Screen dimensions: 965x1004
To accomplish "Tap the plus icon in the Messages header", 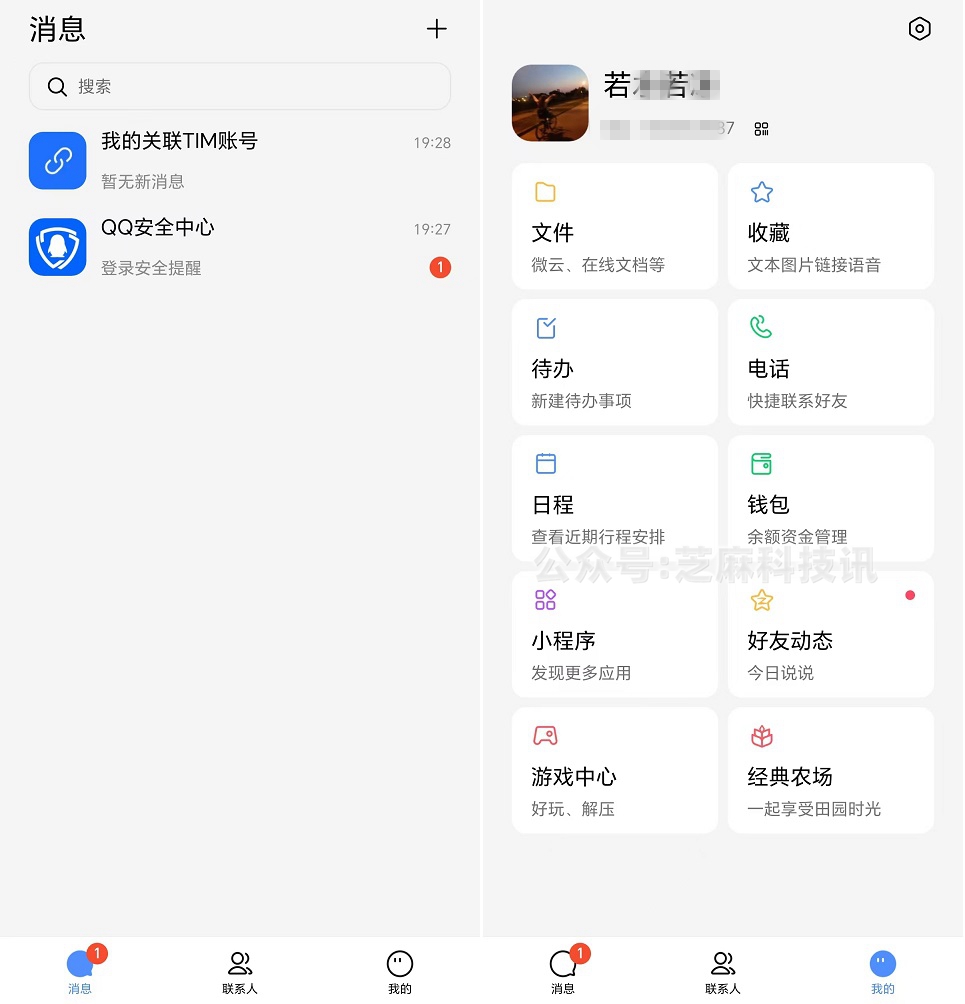I will pyautogui.click(x=436, y=29).
